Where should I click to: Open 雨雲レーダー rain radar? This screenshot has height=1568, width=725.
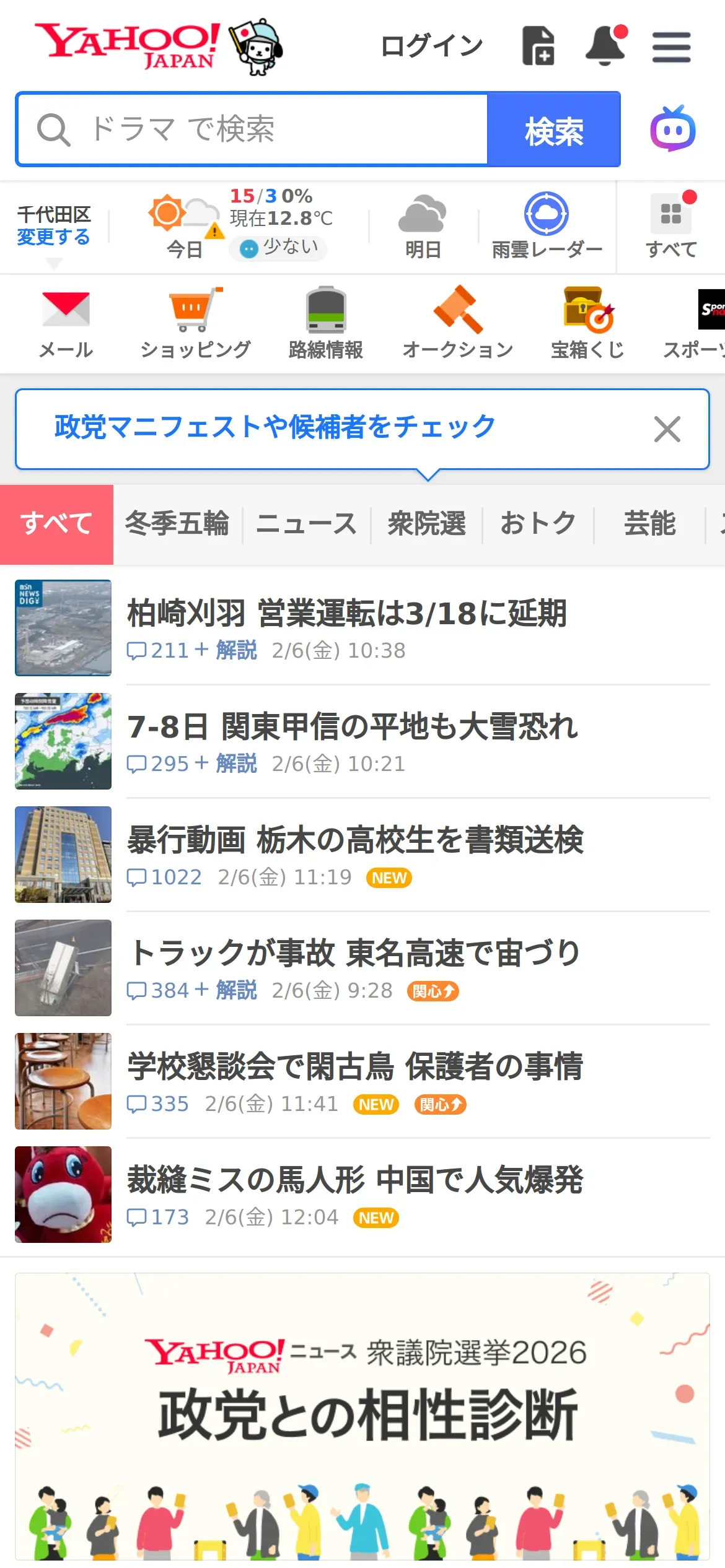coord(547,227)
